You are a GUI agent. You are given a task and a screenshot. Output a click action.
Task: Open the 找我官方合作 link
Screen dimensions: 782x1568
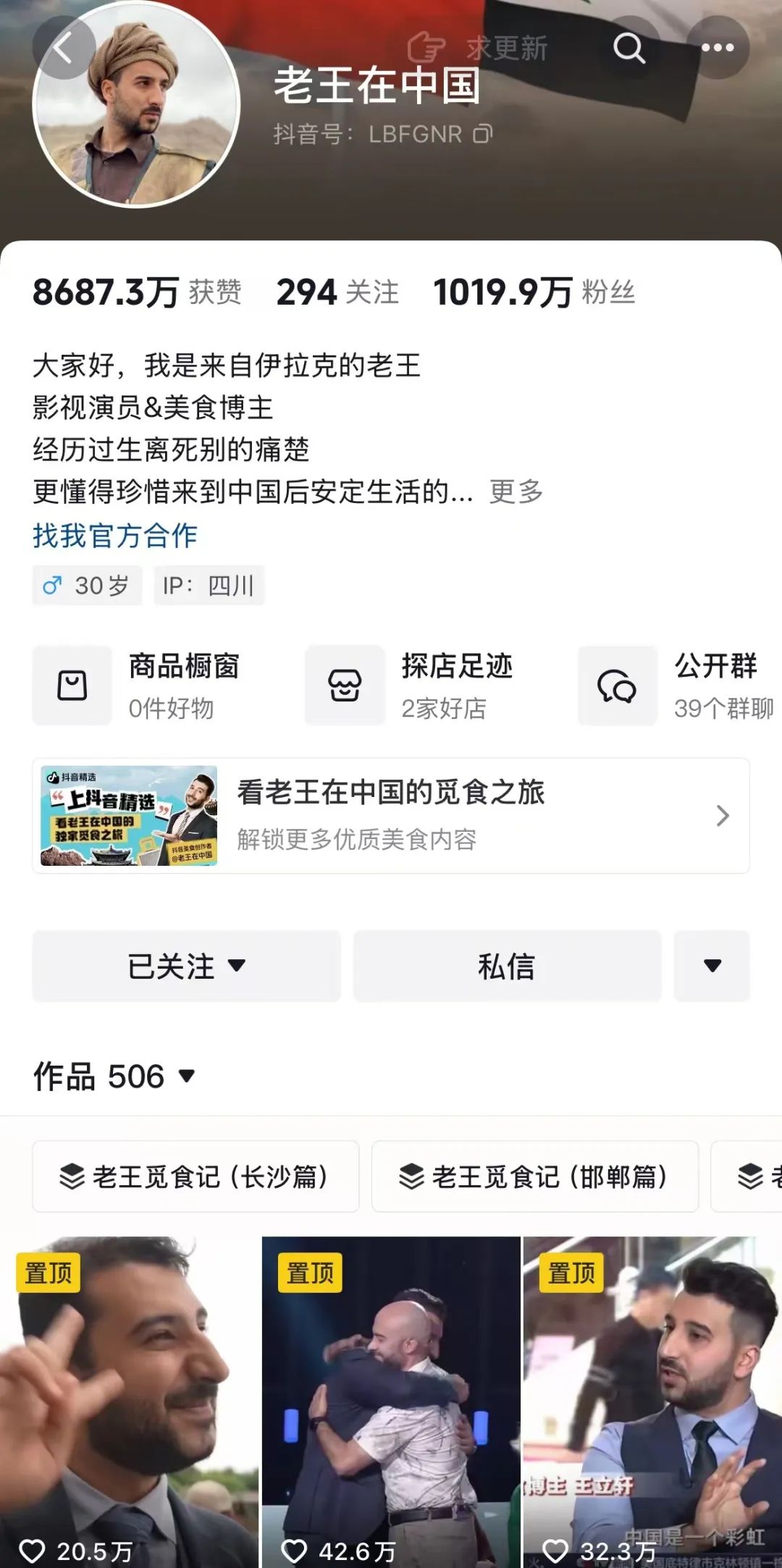click(115, 536)
